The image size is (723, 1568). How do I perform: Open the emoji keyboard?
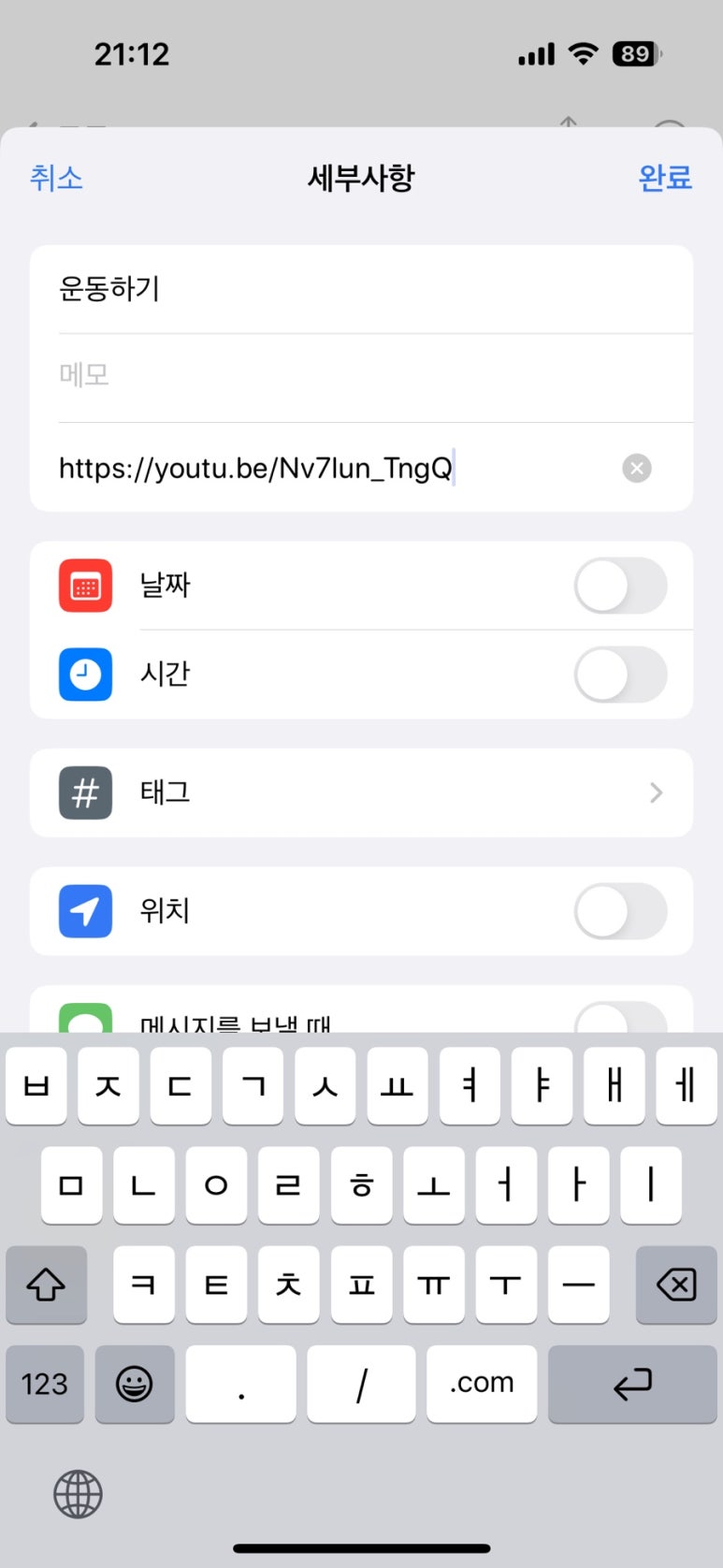click(135, 1385)
